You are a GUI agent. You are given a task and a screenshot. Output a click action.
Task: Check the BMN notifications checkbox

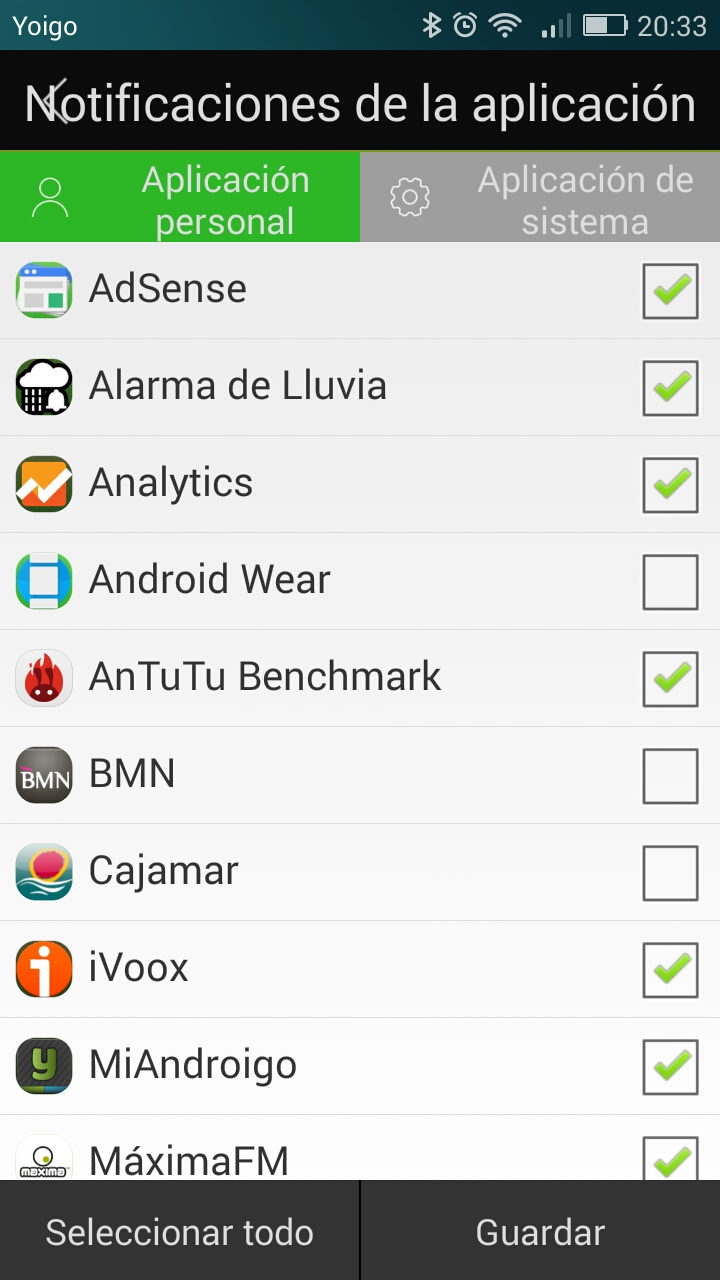[x=670, y=775]
